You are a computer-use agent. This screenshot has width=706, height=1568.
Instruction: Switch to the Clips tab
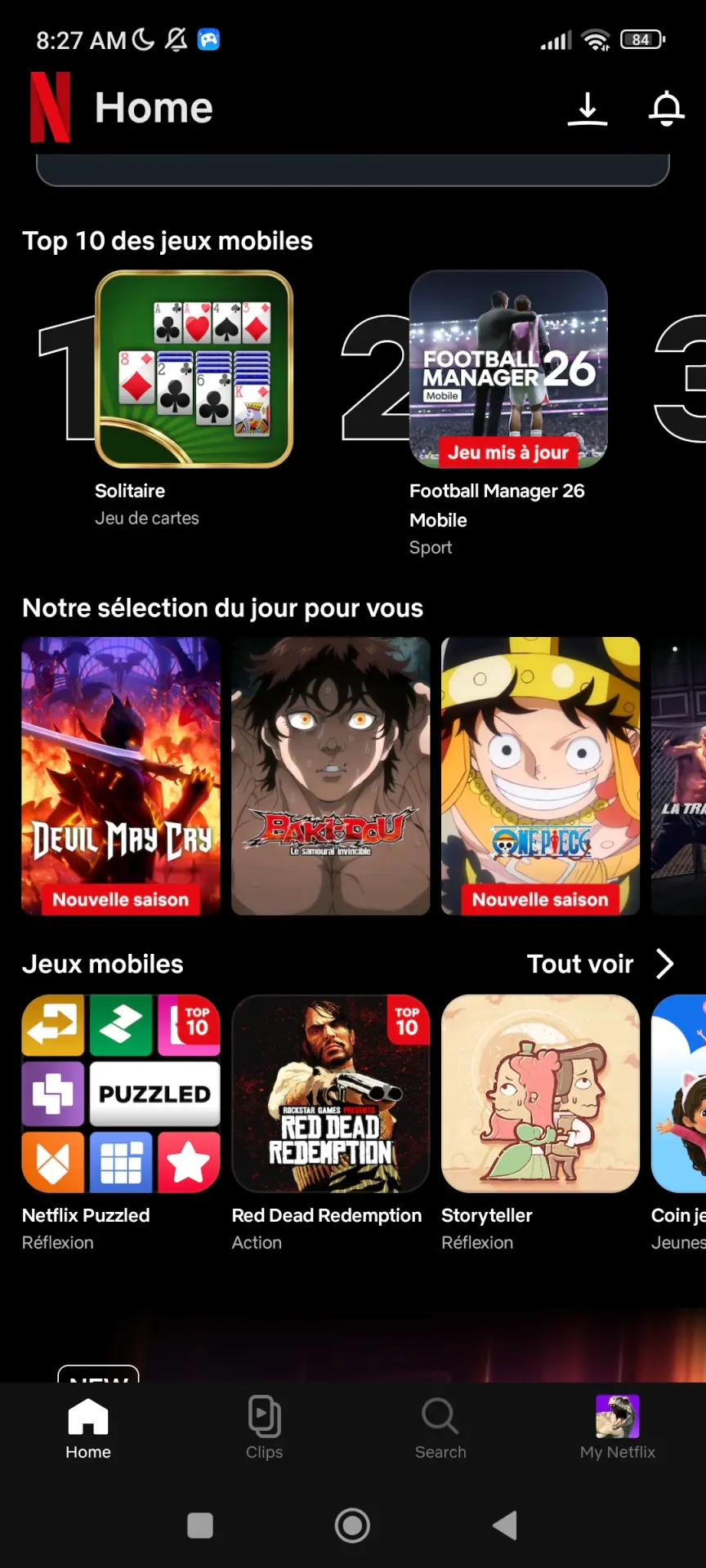coord(264,1428)
